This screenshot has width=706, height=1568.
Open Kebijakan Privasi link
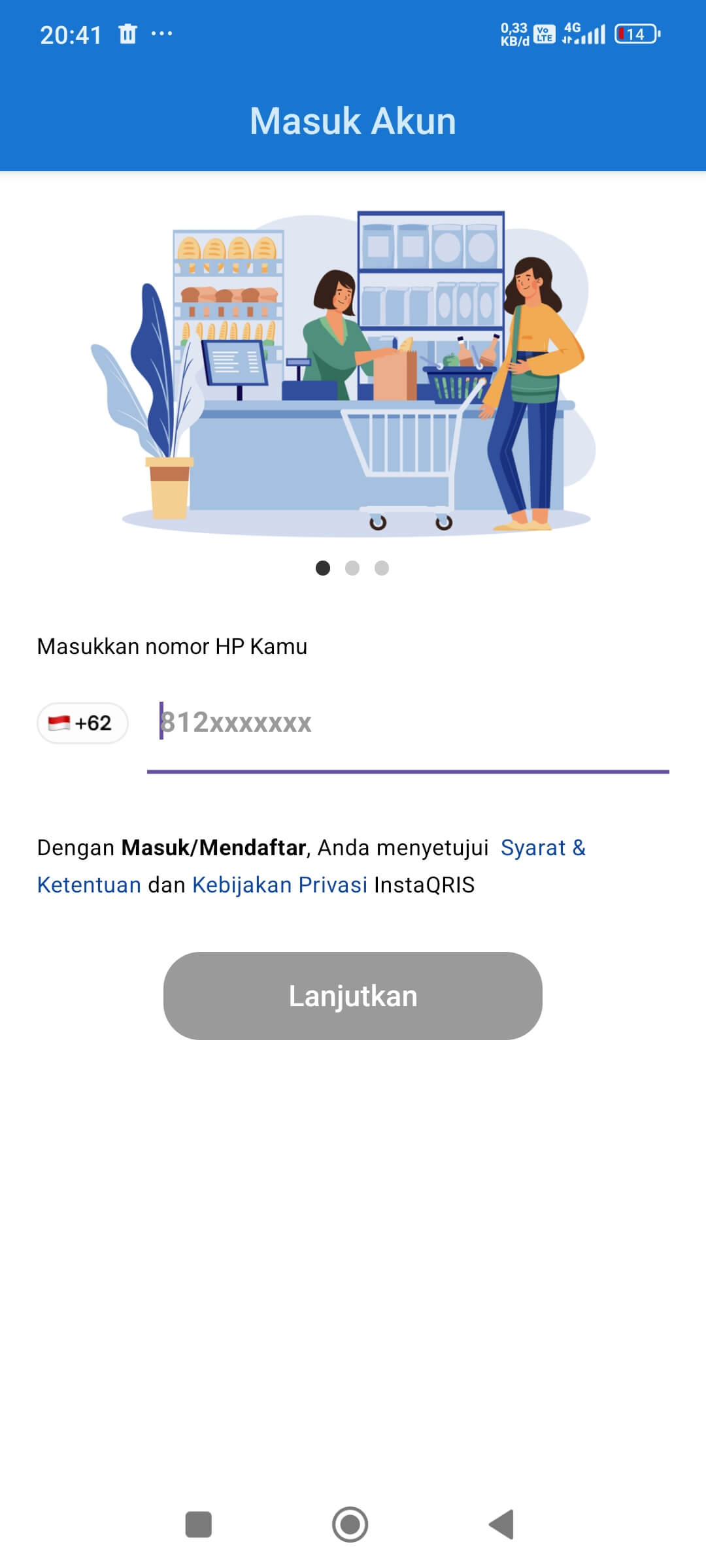[x=279, y=885]
